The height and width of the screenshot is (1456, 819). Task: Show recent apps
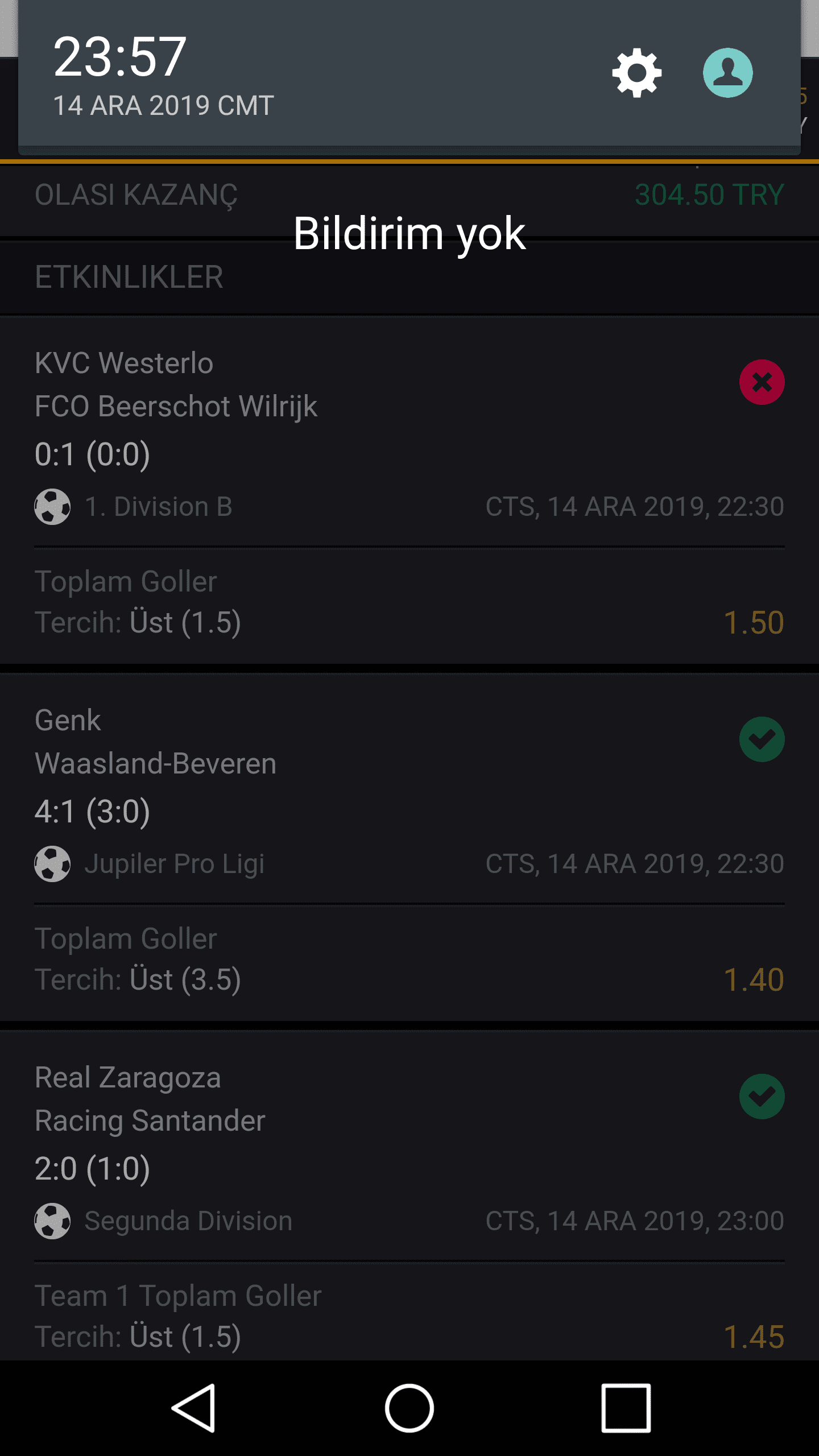tap(626, 1408)
